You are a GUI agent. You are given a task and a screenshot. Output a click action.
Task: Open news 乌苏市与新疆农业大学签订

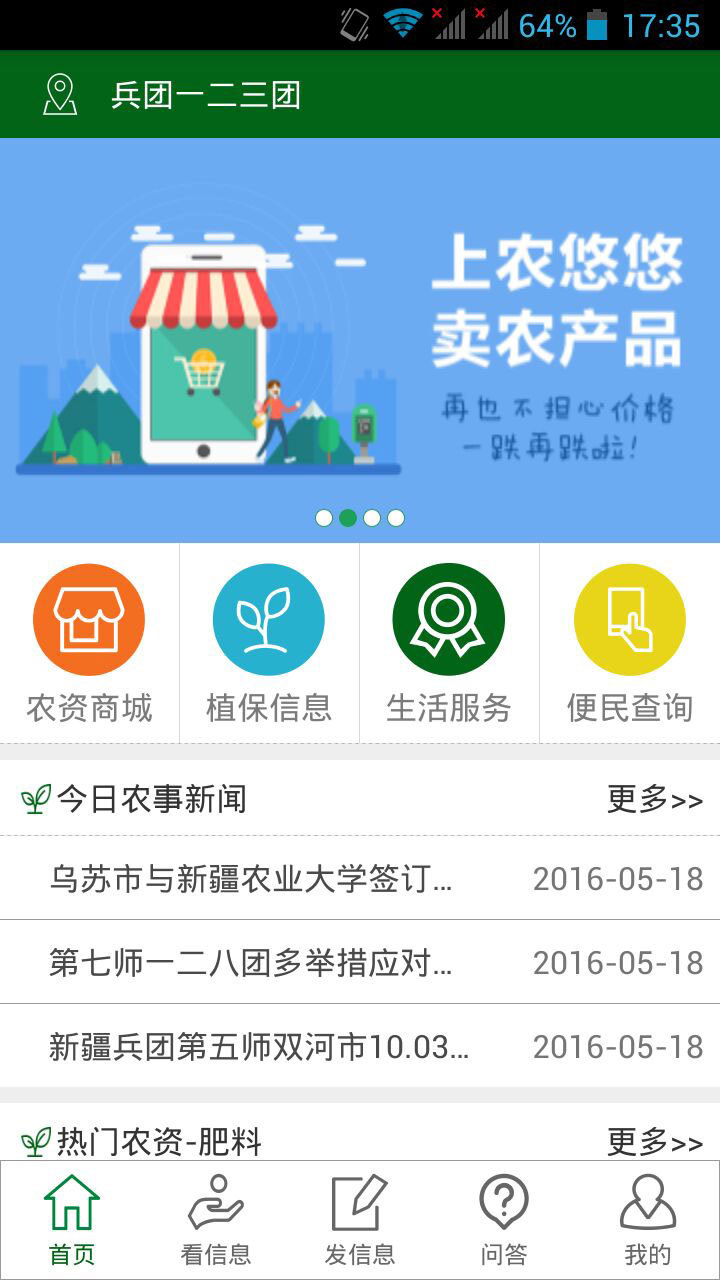pos(360,878)
